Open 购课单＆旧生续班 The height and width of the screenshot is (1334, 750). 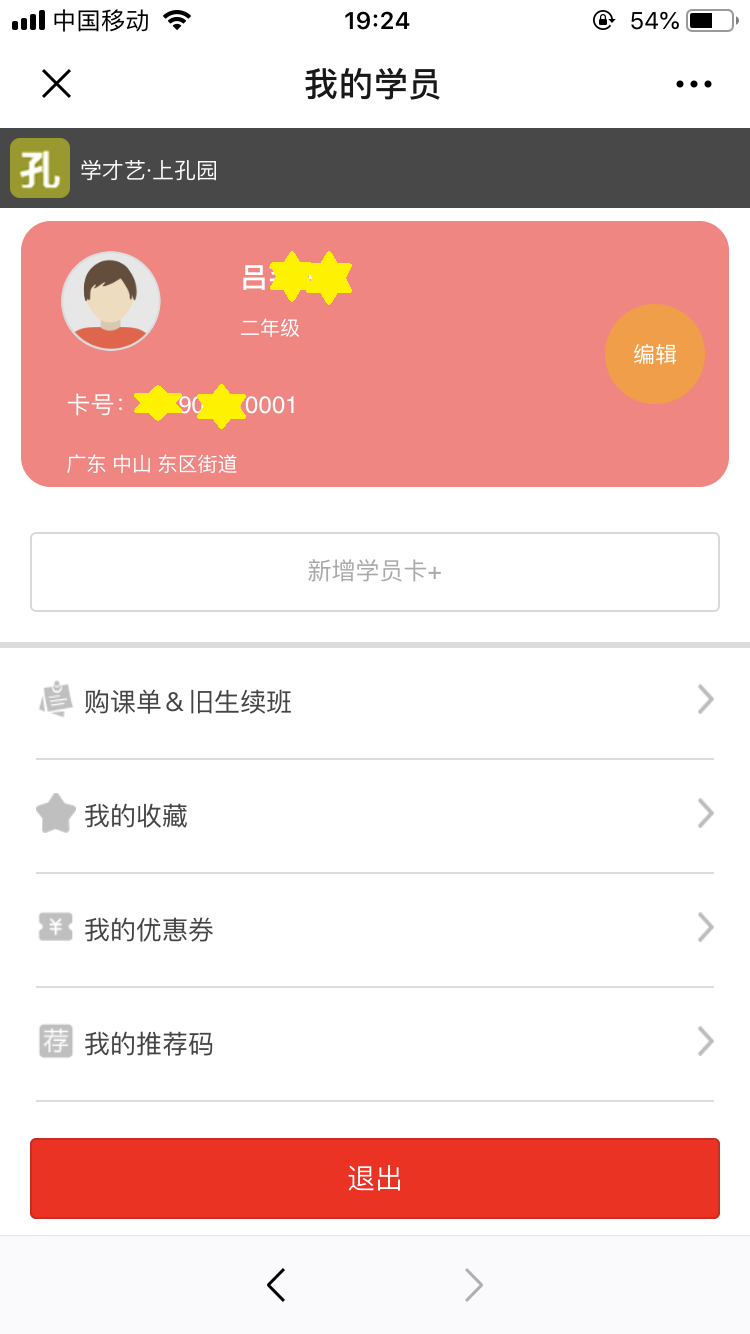point(375,701)
